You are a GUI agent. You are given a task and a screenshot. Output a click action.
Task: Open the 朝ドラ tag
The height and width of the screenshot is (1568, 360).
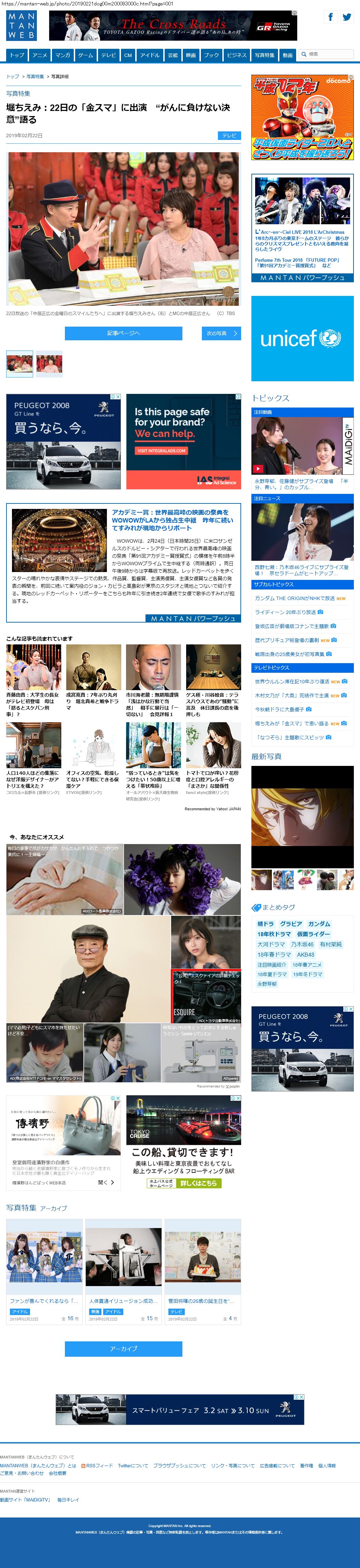(265, 923)
